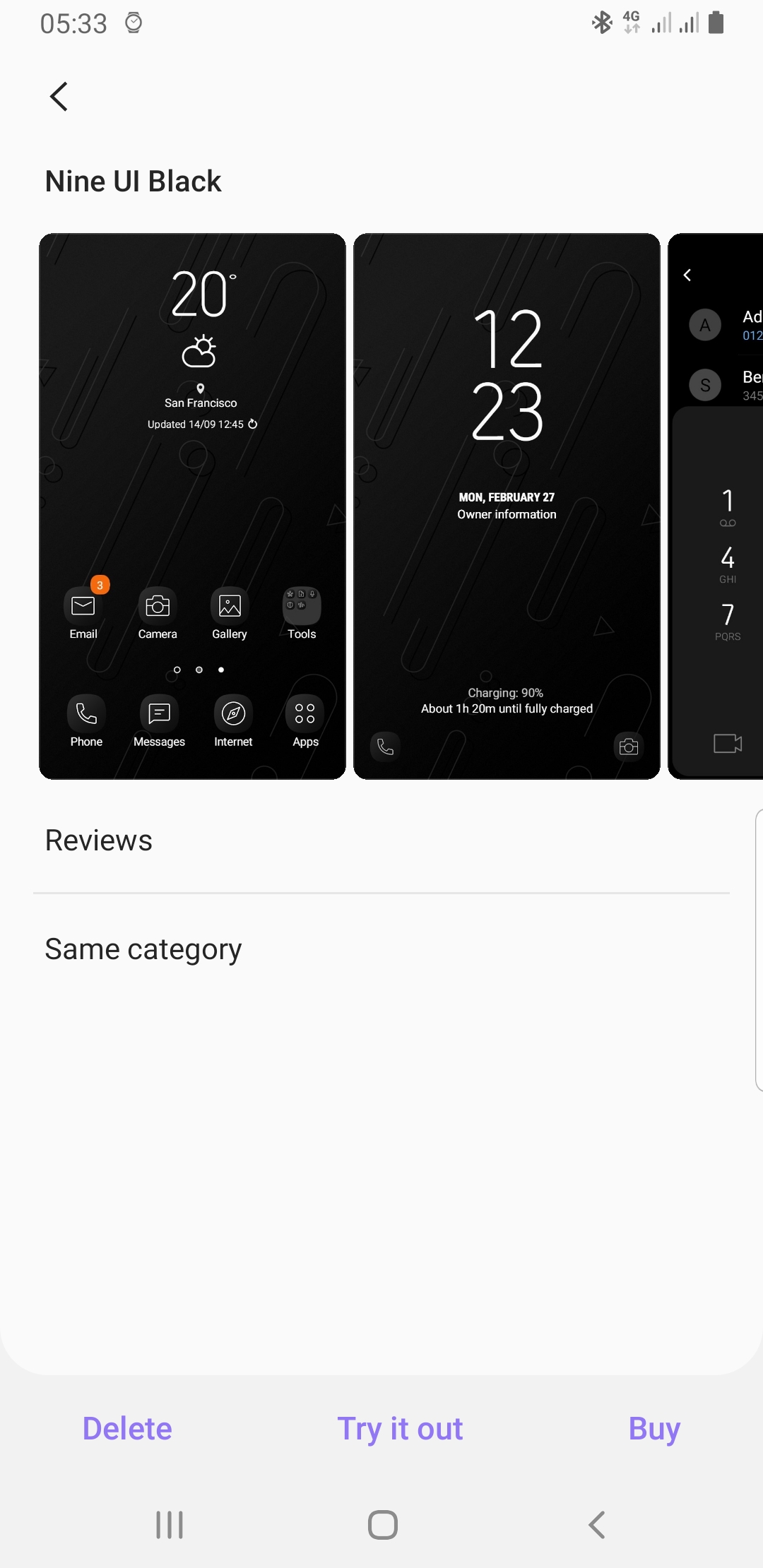Screen dimensions: 763x1568
Task: Open recent apps from navigation bar
Action: pyautogui.click(x=170, y=1525)
